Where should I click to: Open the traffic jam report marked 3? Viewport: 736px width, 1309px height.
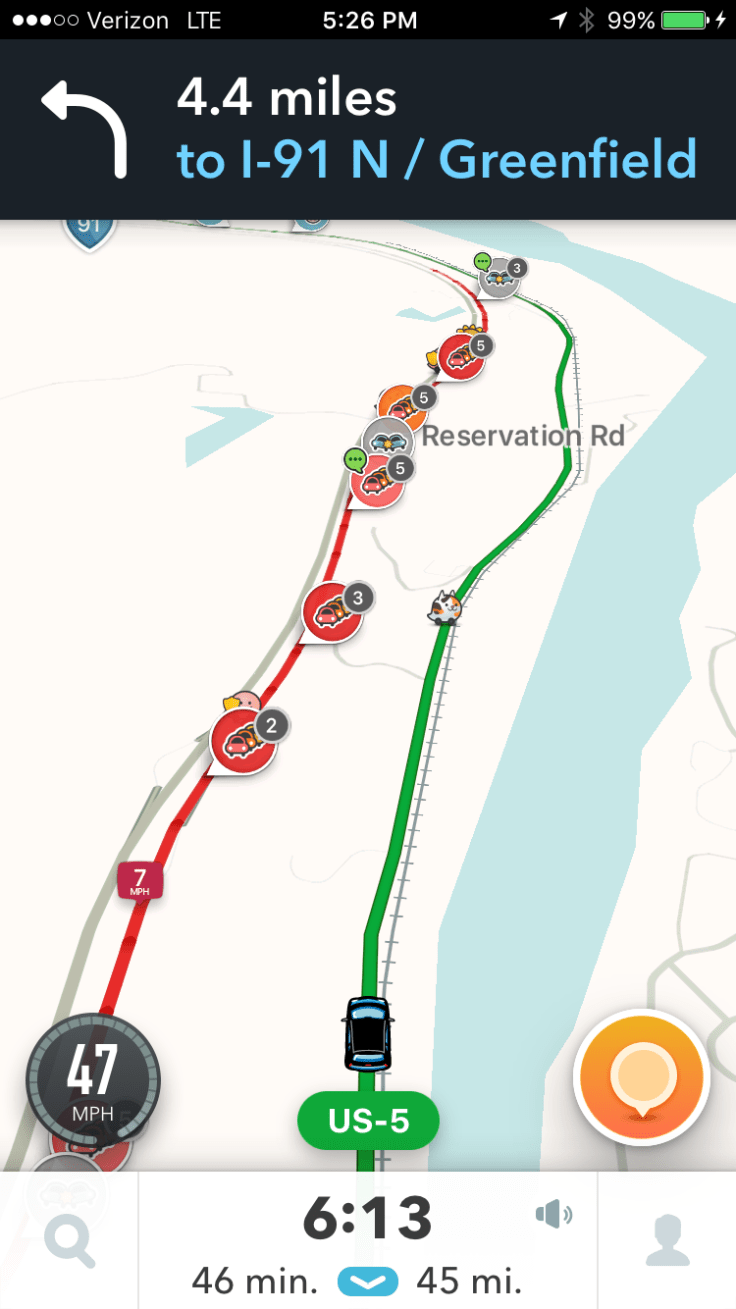tap(331, 613)
